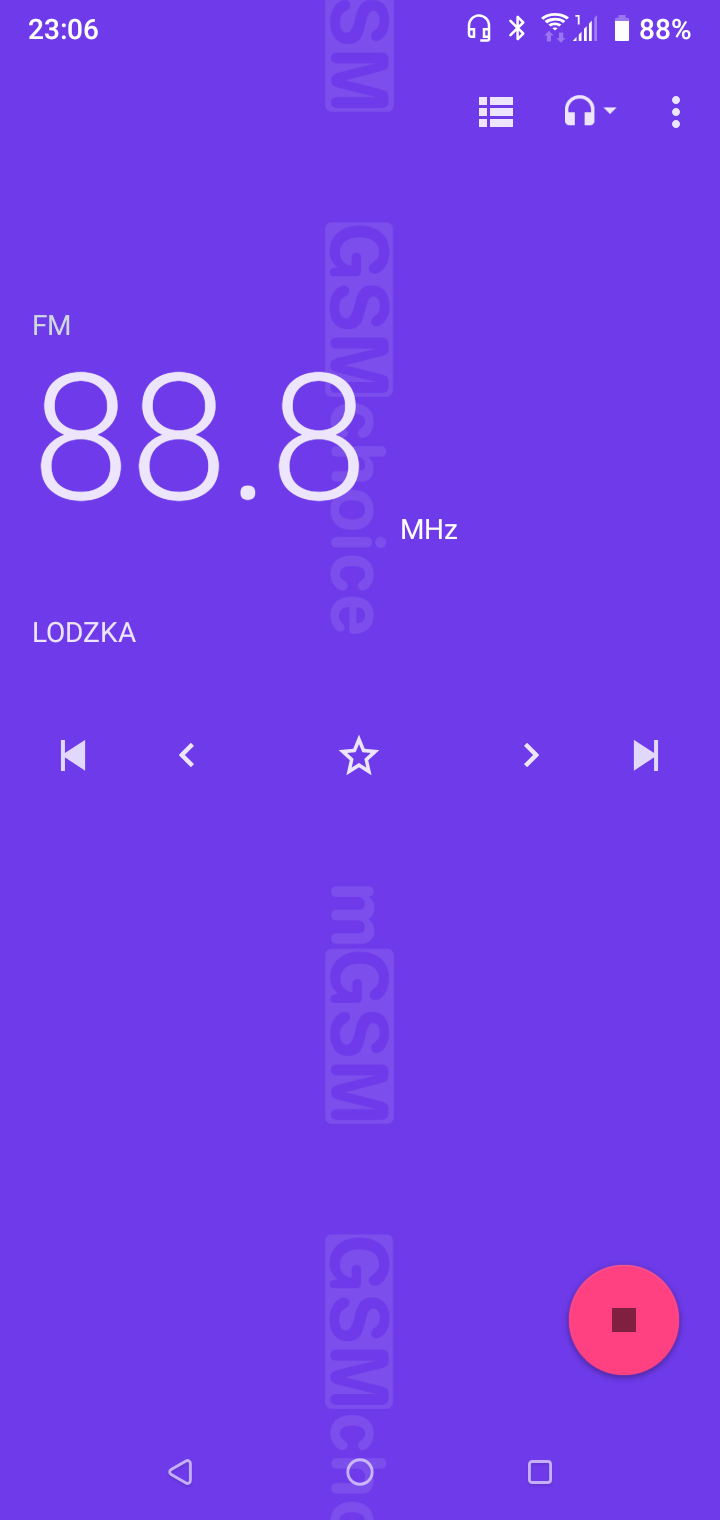Open the overflow menu
The height and width of the screenshot is (1520, 720).
[x=676, y=111]
